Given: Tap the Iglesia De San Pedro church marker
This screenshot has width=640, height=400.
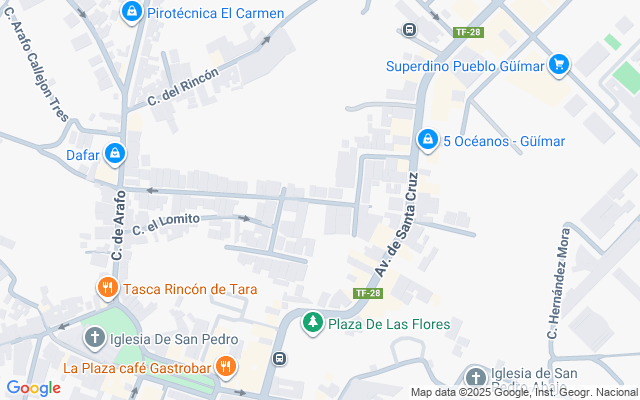Looking at the screenshot, I should tap(95, 339).
